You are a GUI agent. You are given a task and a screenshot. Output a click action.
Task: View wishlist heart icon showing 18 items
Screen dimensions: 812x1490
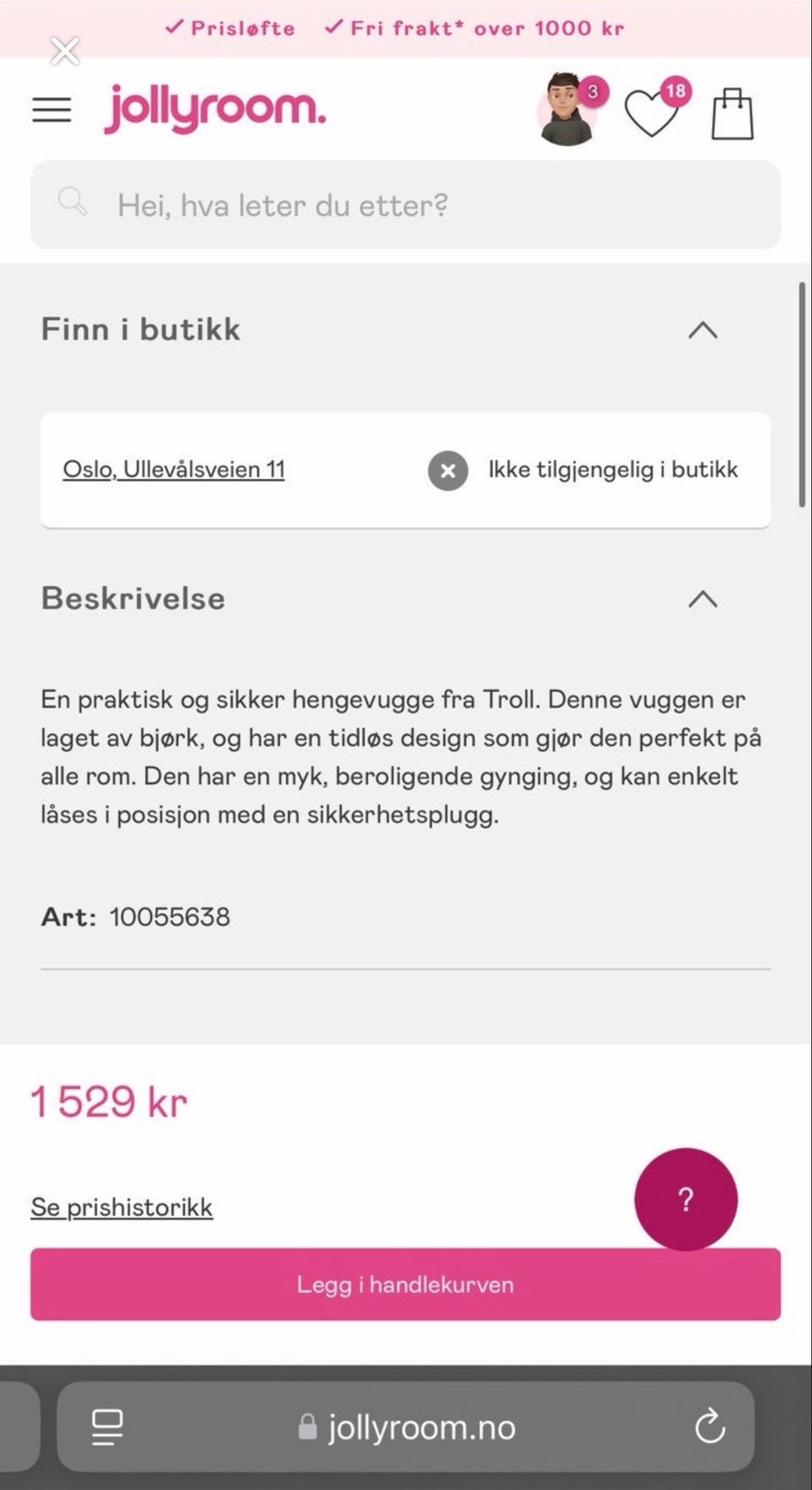[654, 111]
